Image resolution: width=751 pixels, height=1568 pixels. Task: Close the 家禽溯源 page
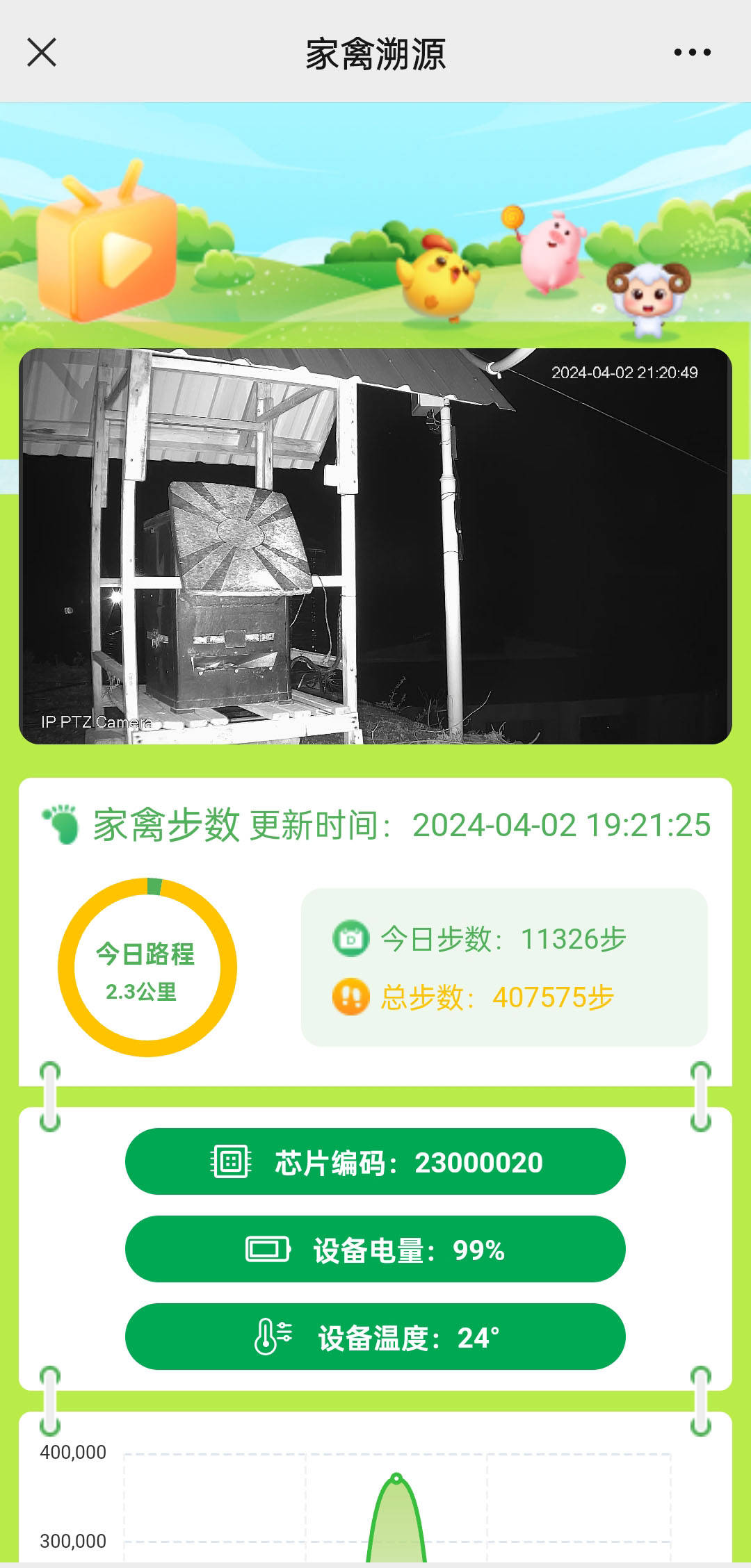[x=42, y=53]
